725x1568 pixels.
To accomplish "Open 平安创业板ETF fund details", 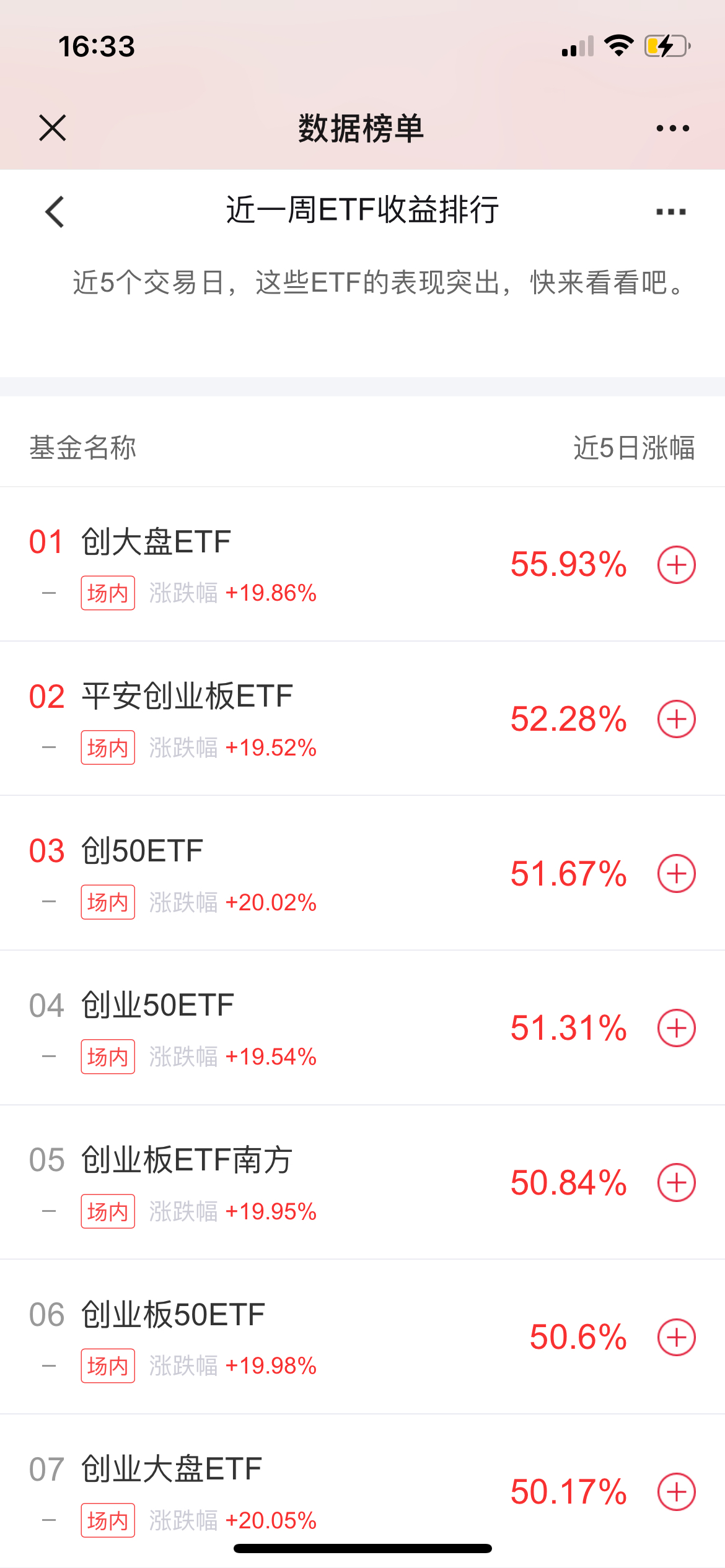I will [186, 695].
